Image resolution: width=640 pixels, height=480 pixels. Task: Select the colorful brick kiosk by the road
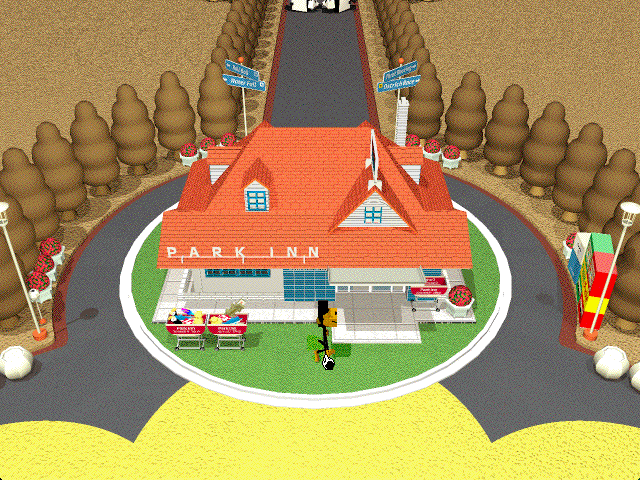(592, 280)
